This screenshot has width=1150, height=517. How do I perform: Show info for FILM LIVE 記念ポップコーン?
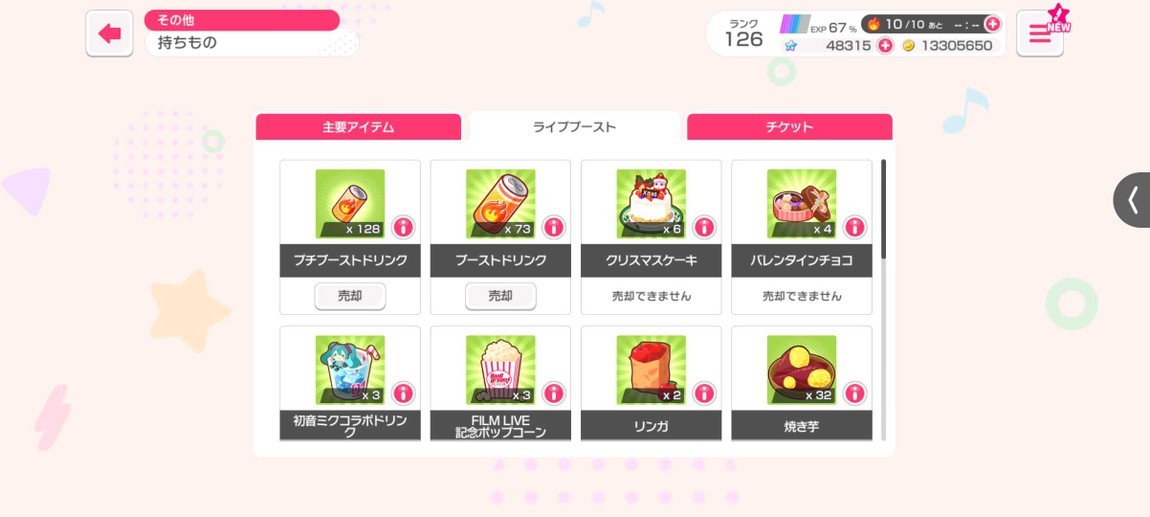553,393
